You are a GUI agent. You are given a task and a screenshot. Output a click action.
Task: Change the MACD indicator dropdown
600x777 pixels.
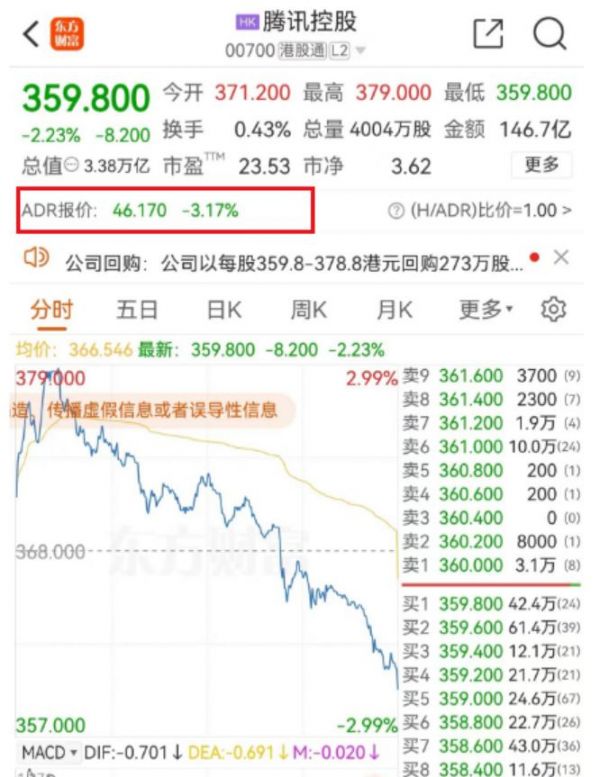[46, 752]
